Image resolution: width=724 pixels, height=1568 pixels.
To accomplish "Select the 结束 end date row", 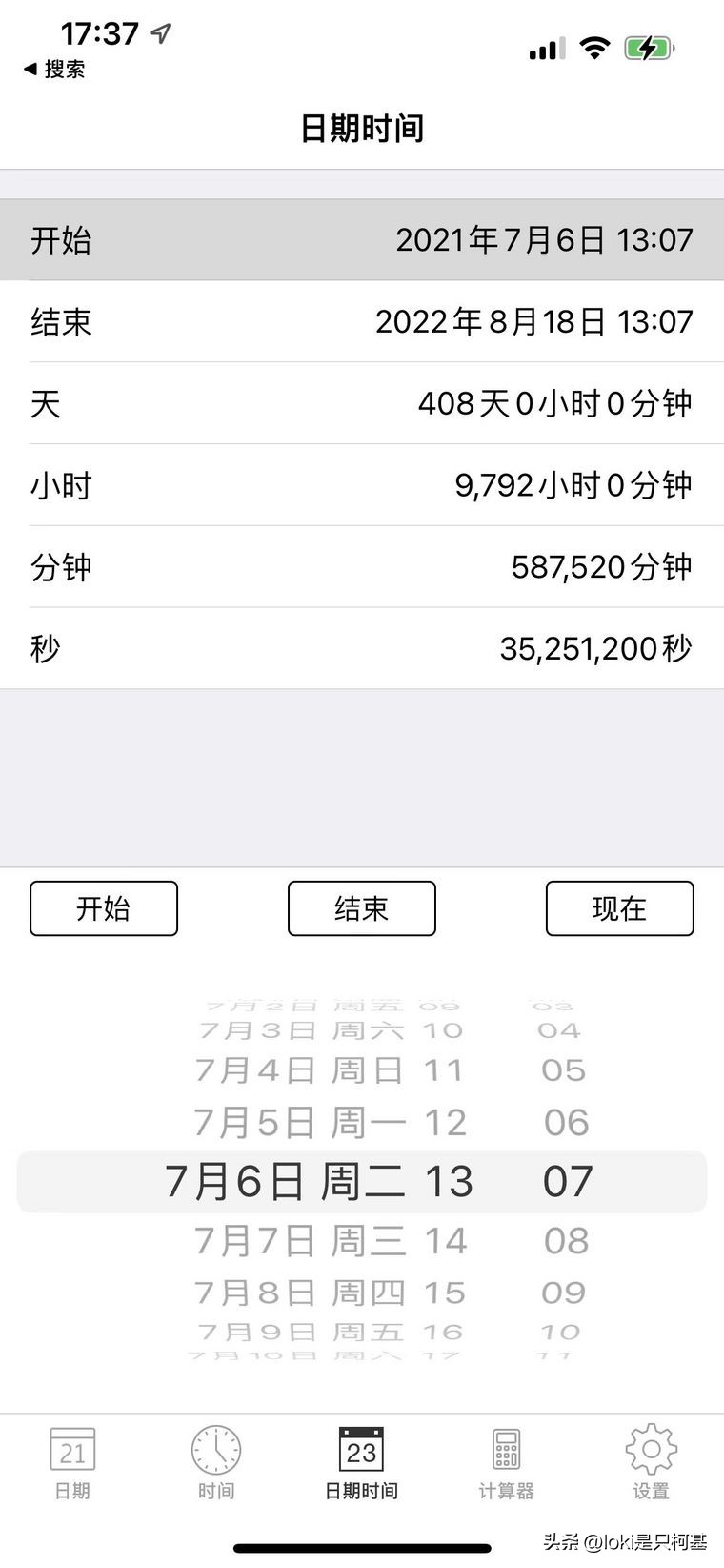I will [362, 322].
